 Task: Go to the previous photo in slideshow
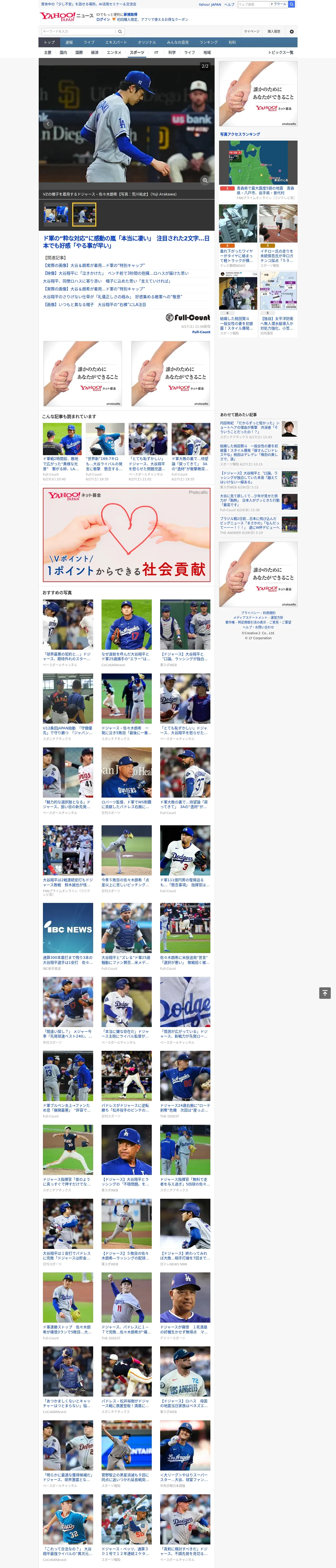(48, 124)
